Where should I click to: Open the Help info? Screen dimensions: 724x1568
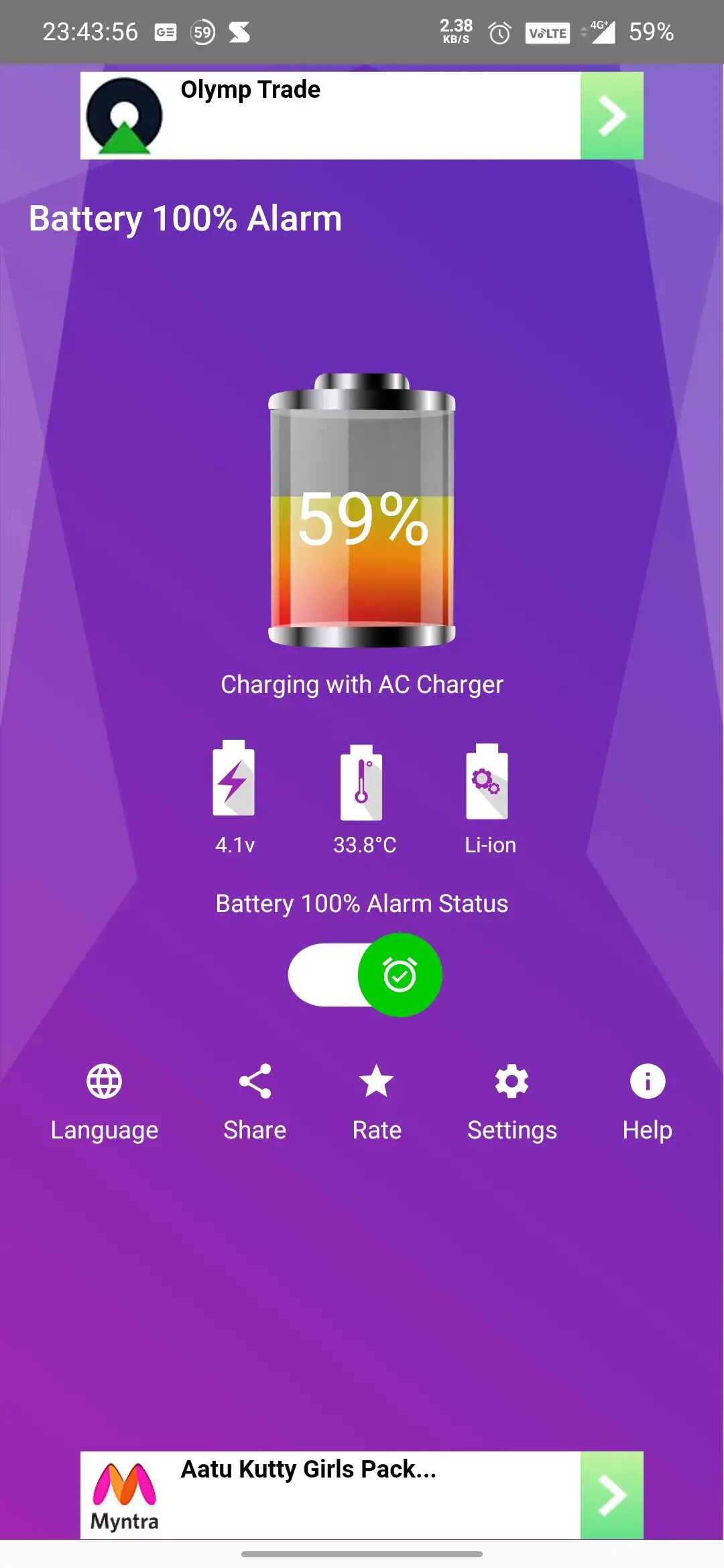click(648, 1103)
